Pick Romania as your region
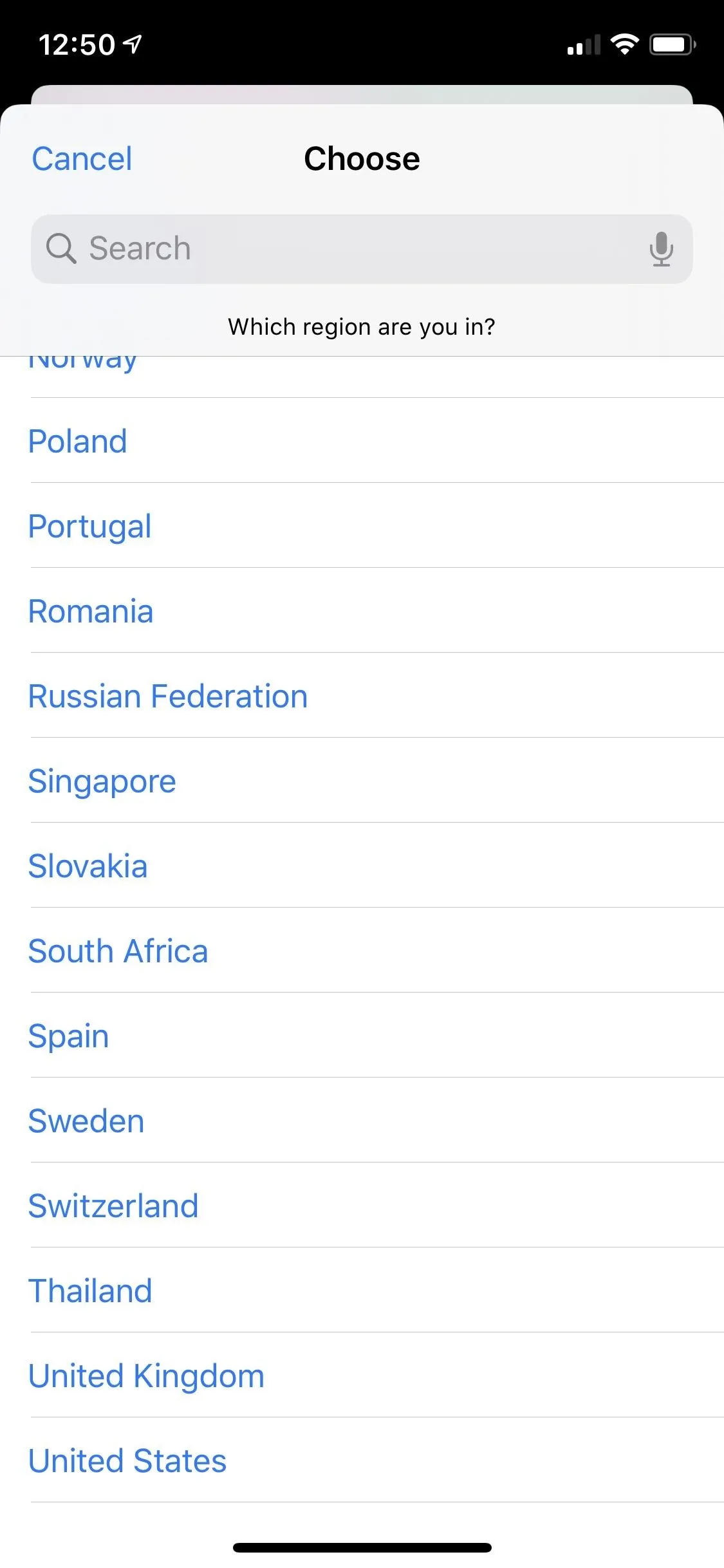The width and height of the screenshot is (724, 1568). 362,611
